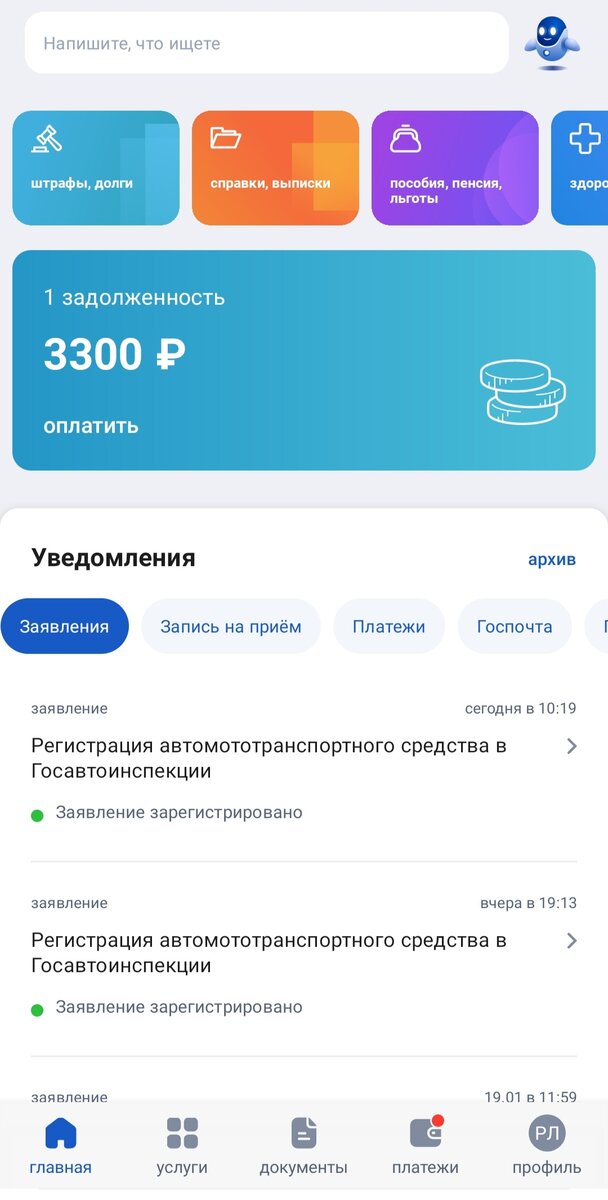Open the application from сегодня в 10:19

(300, 759)
